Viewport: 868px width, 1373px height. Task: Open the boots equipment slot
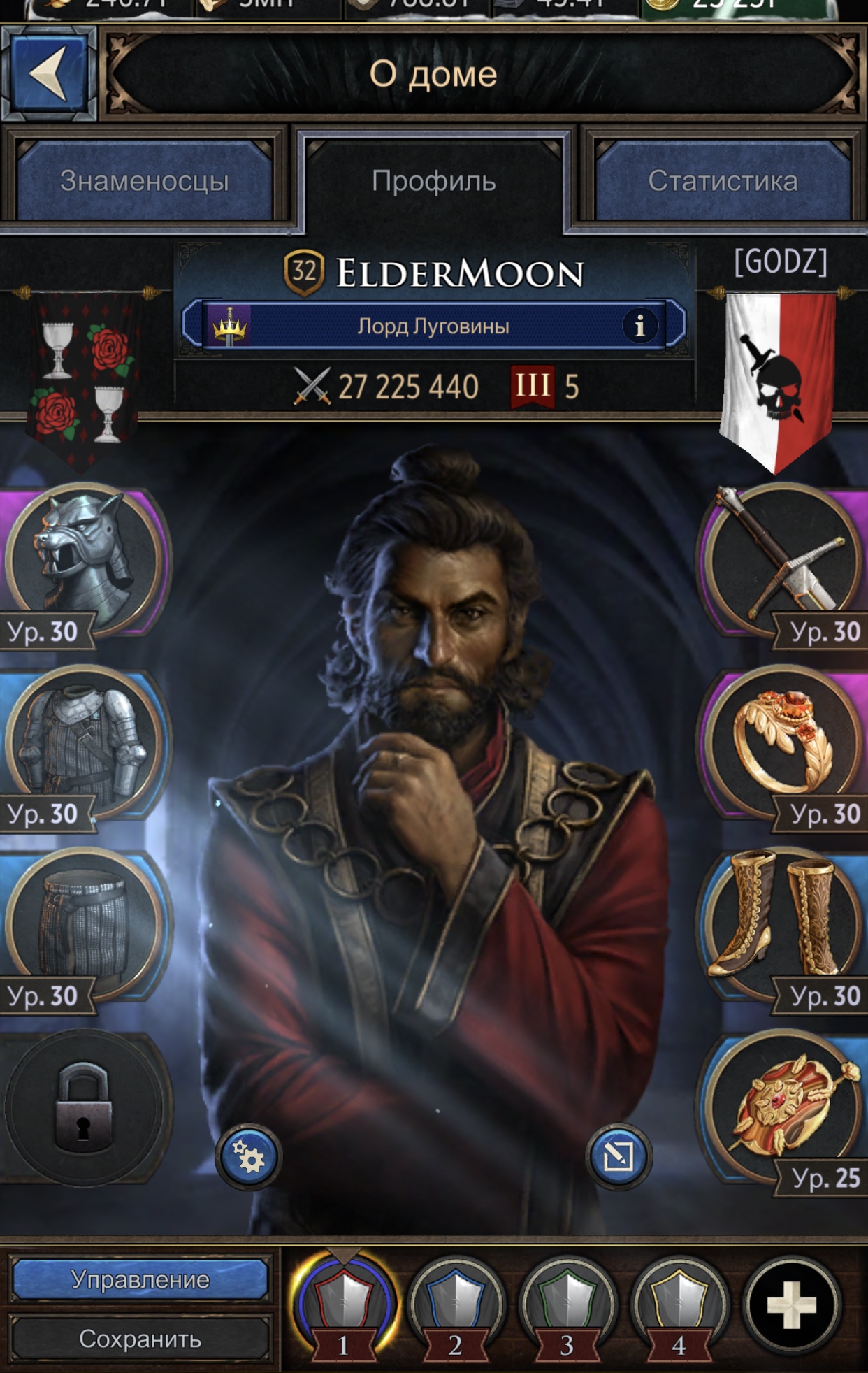pyautogui.click(x=783, y=924)
